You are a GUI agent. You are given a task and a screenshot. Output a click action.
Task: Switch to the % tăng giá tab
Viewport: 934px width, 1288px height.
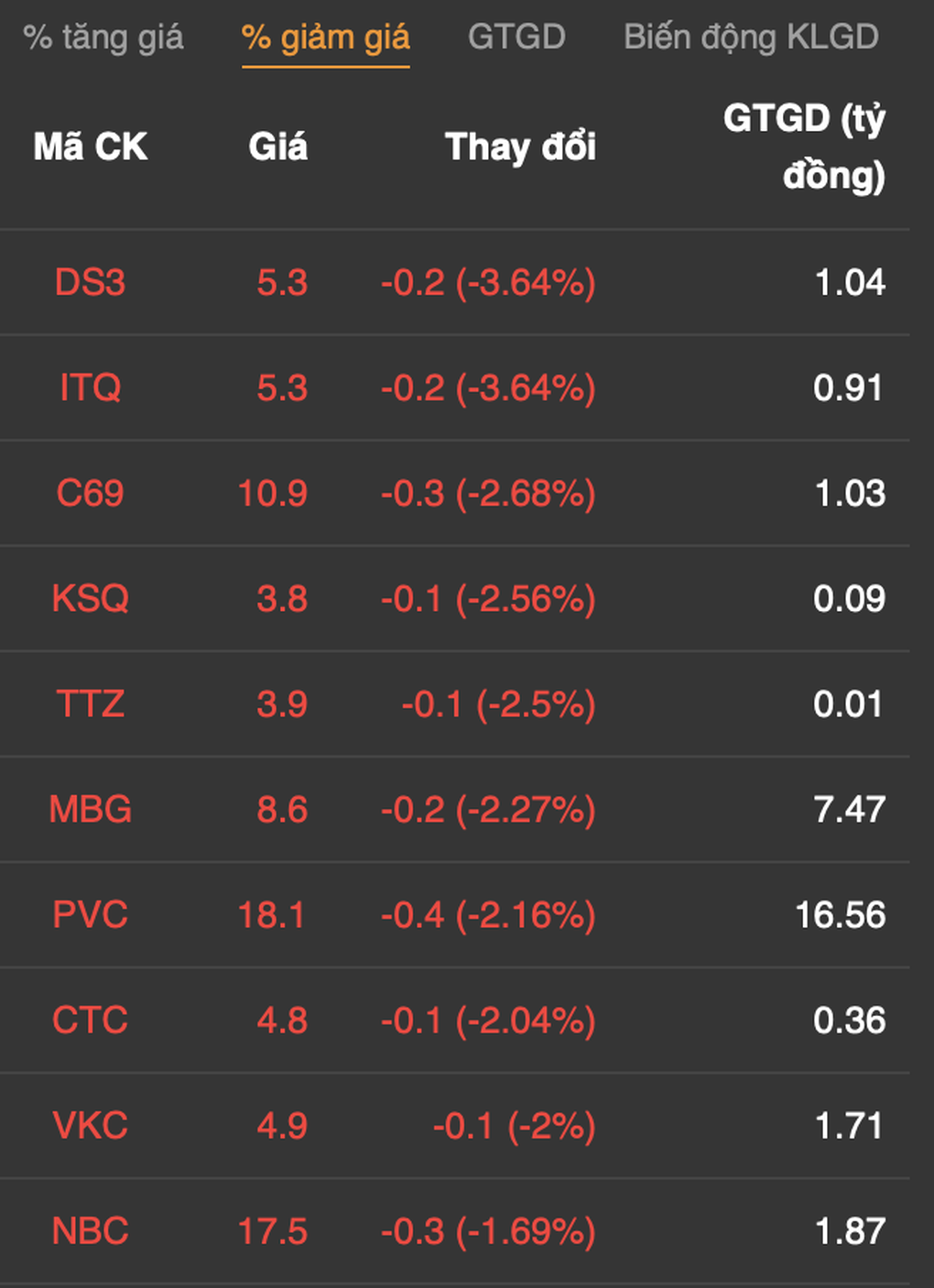103,38
